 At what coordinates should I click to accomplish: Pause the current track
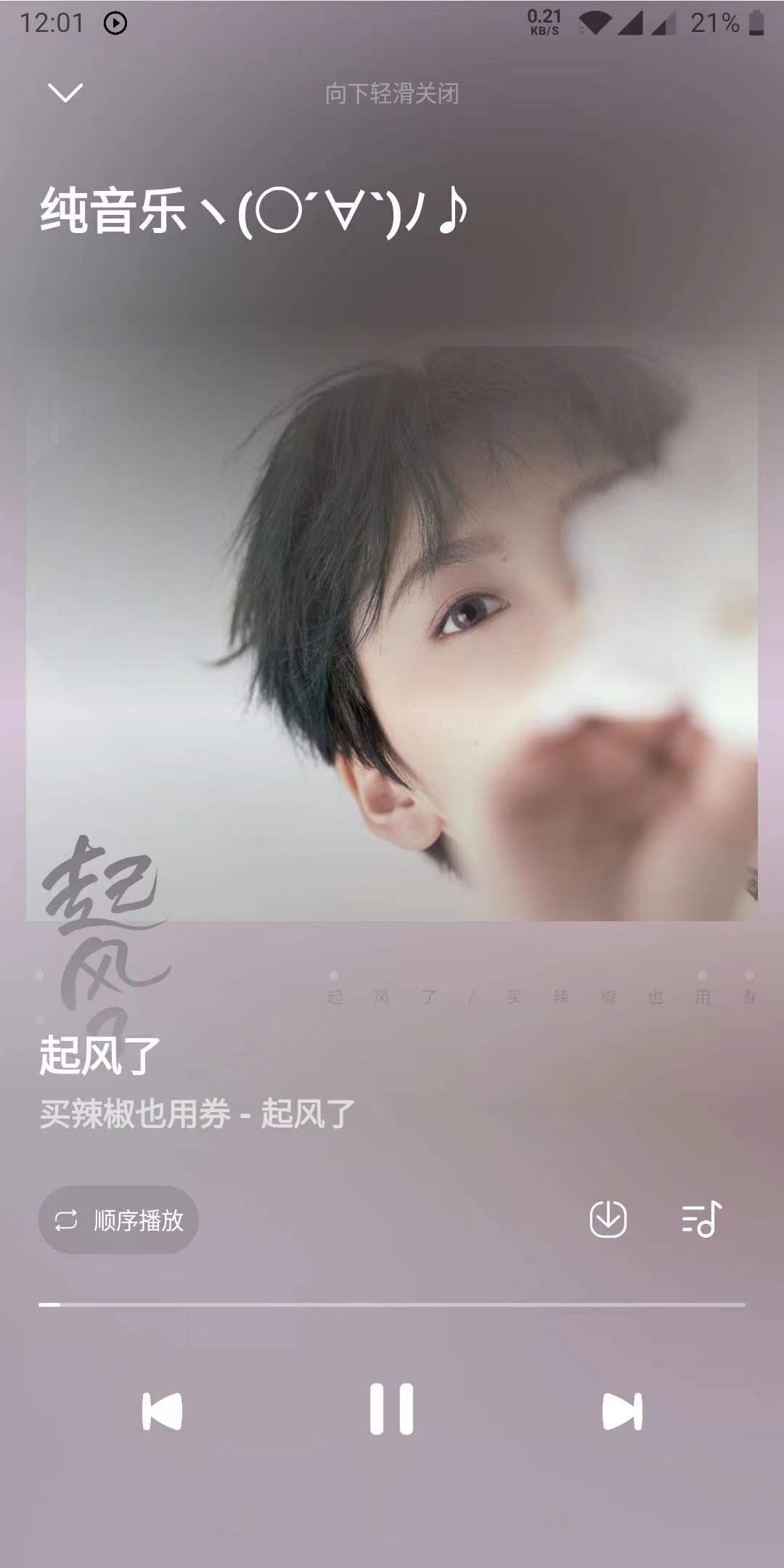click(391, 1409)
